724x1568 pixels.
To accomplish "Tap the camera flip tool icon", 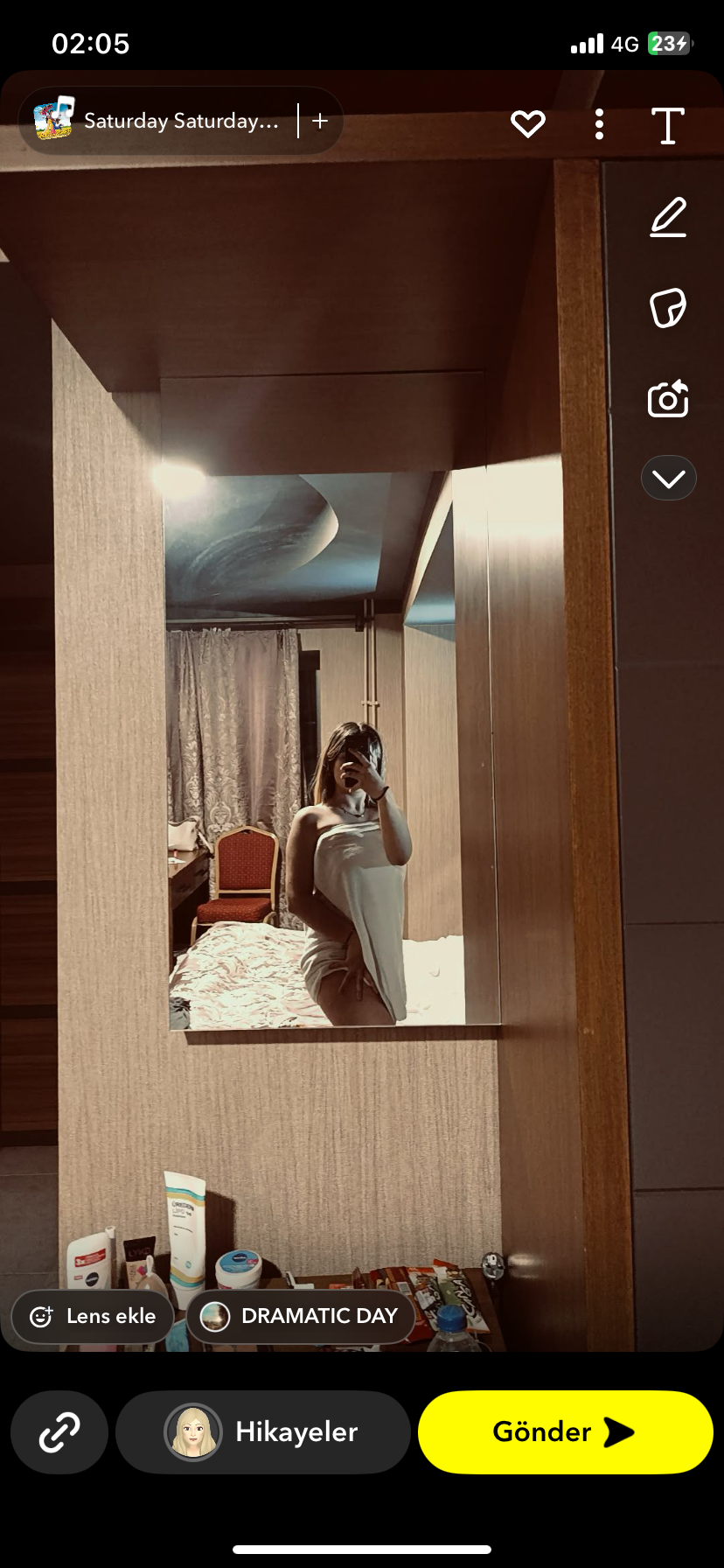I will pyautogui.click(x=668, y=399).
